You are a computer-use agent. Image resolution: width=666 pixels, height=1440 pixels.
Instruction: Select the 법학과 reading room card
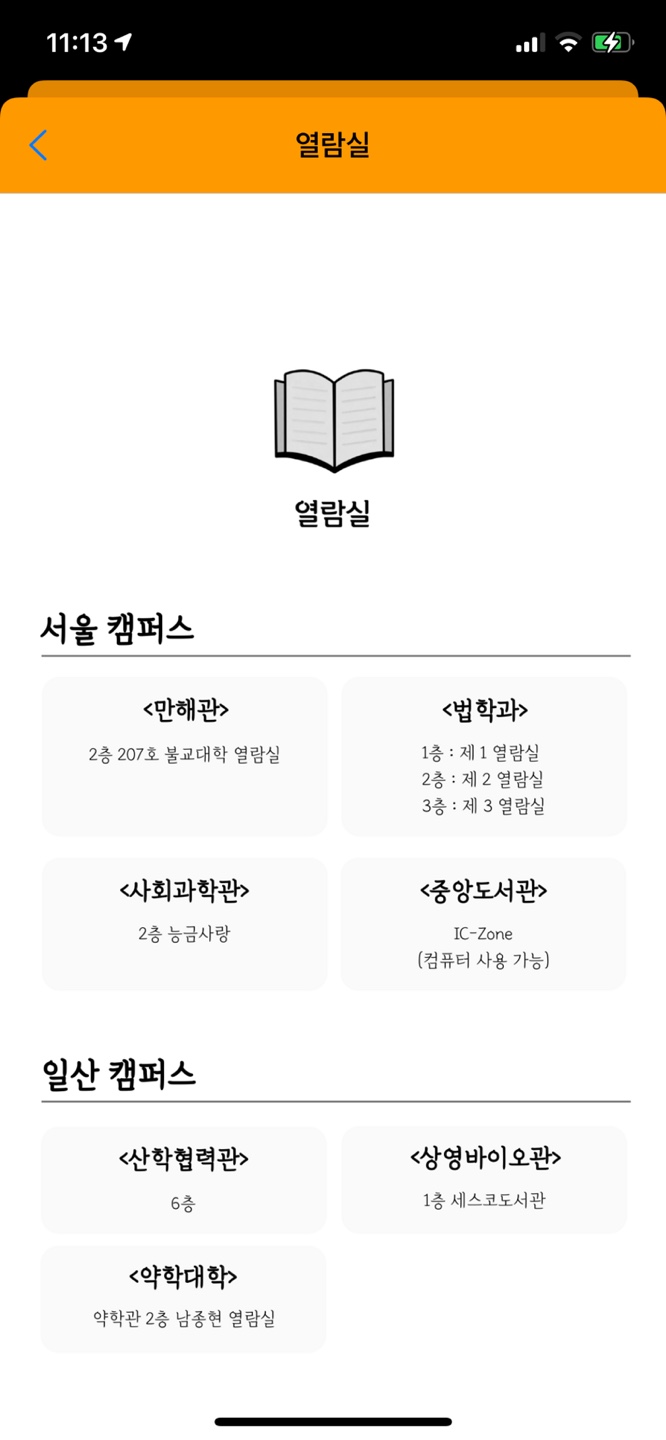[x=484, y=756]
